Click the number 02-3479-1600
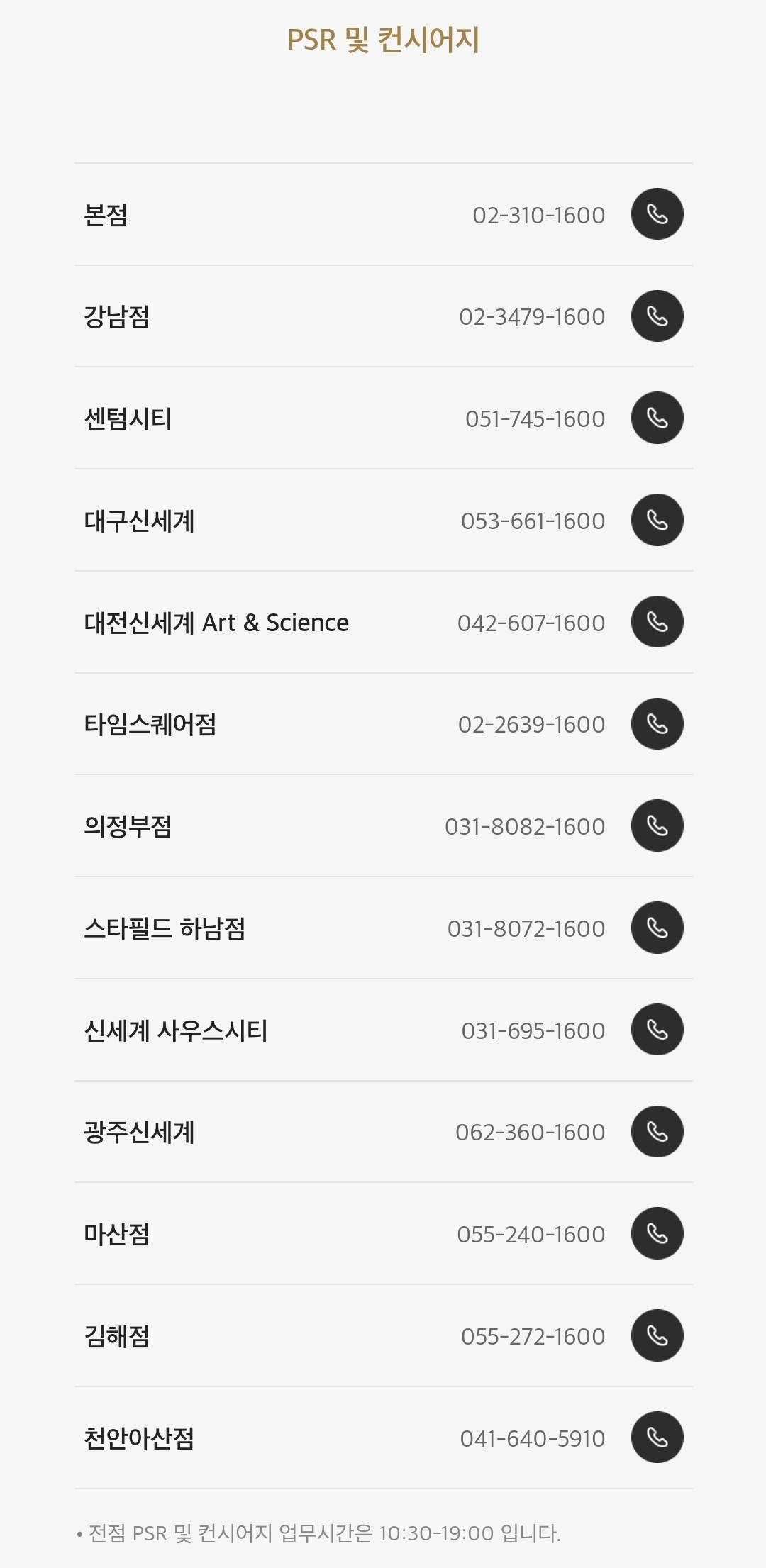The height and width of the screenshot is (1568, 766). tap(533, 316)
